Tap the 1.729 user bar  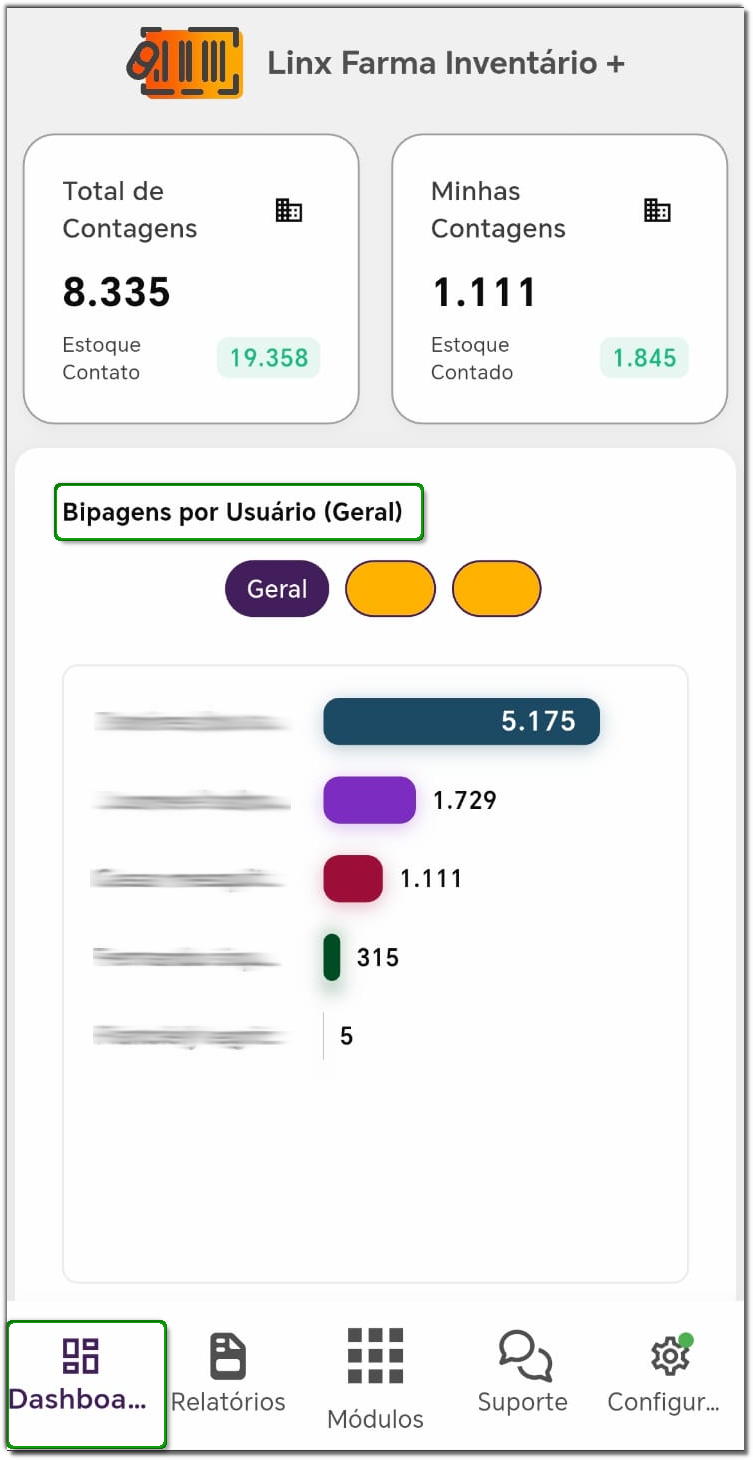coord(369,800)
